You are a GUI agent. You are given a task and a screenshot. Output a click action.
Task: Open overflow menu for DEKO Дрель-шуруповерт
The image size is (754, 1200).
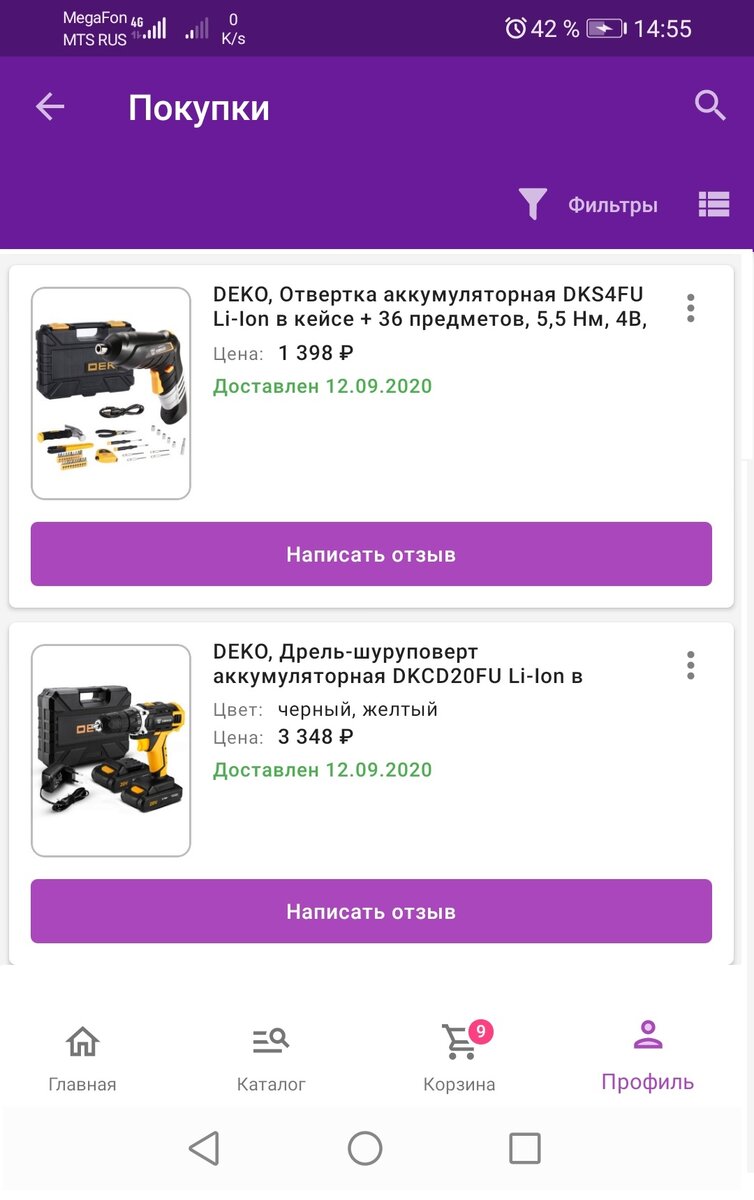pos(690,665)
